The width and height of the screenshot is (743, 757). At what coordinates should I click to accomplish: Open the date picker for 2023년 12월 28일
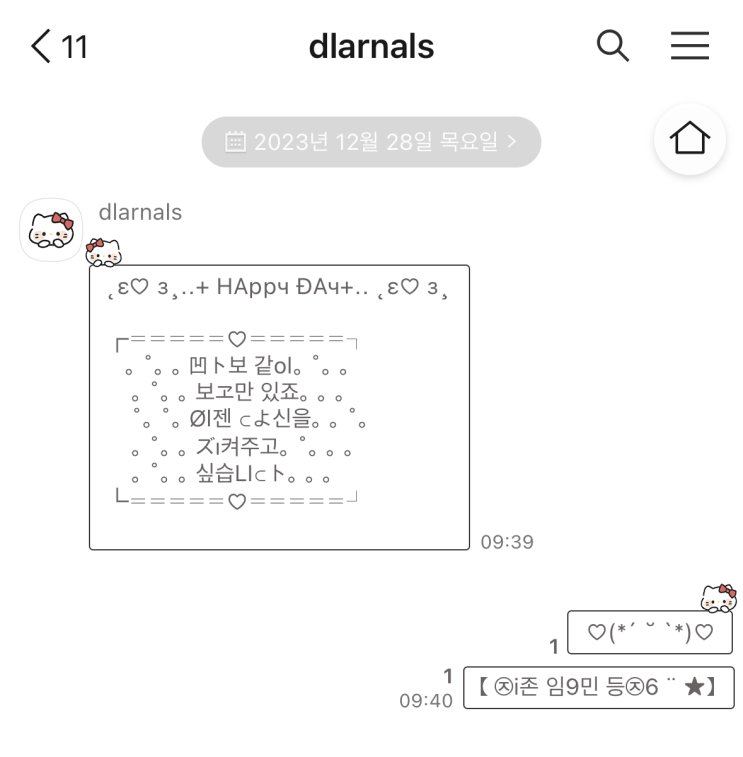coord(371,142)
